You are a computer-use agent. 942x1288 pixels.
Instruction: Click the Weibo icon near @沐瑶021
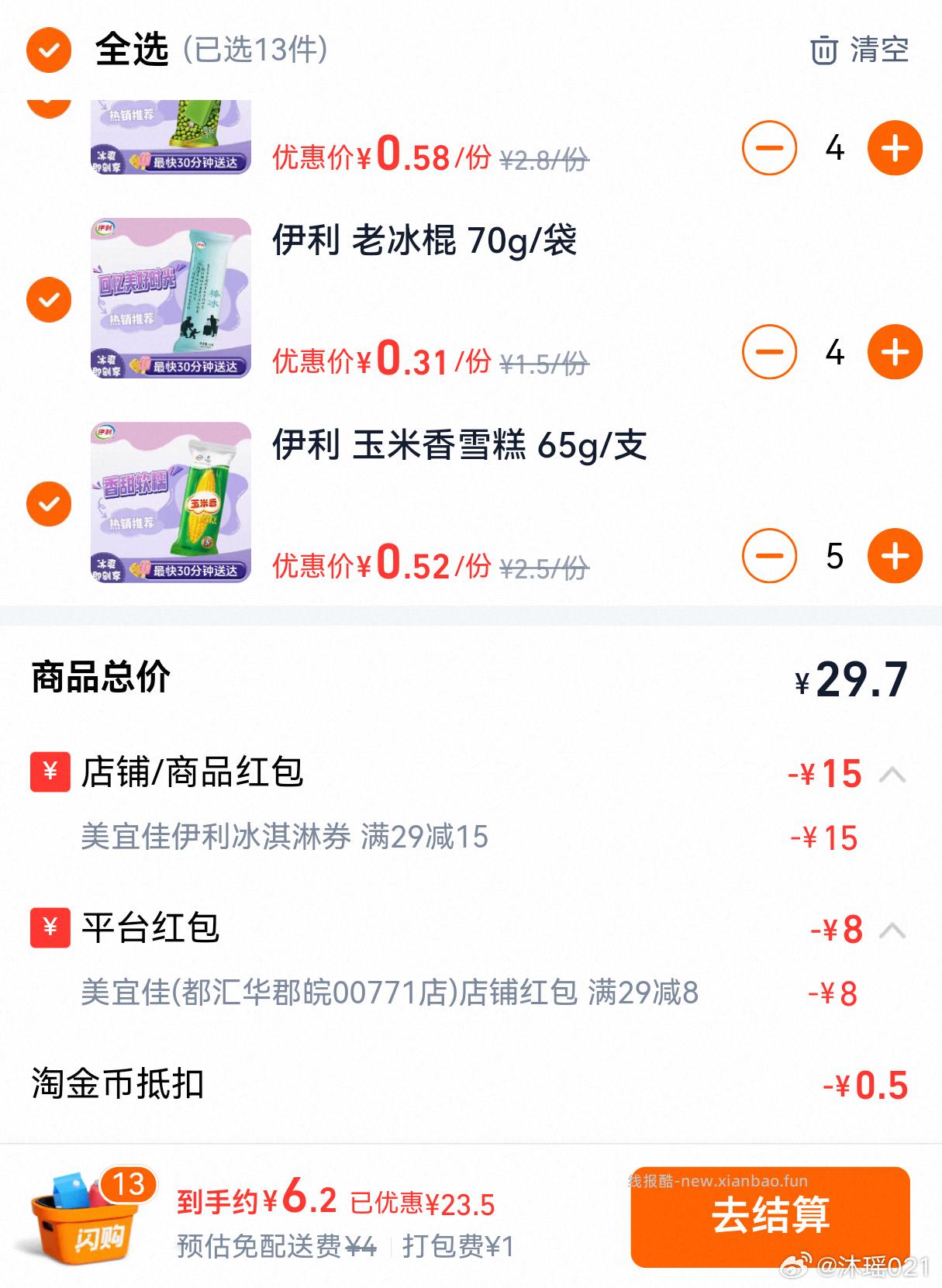pyautogui.click(x=795, y=1265)
